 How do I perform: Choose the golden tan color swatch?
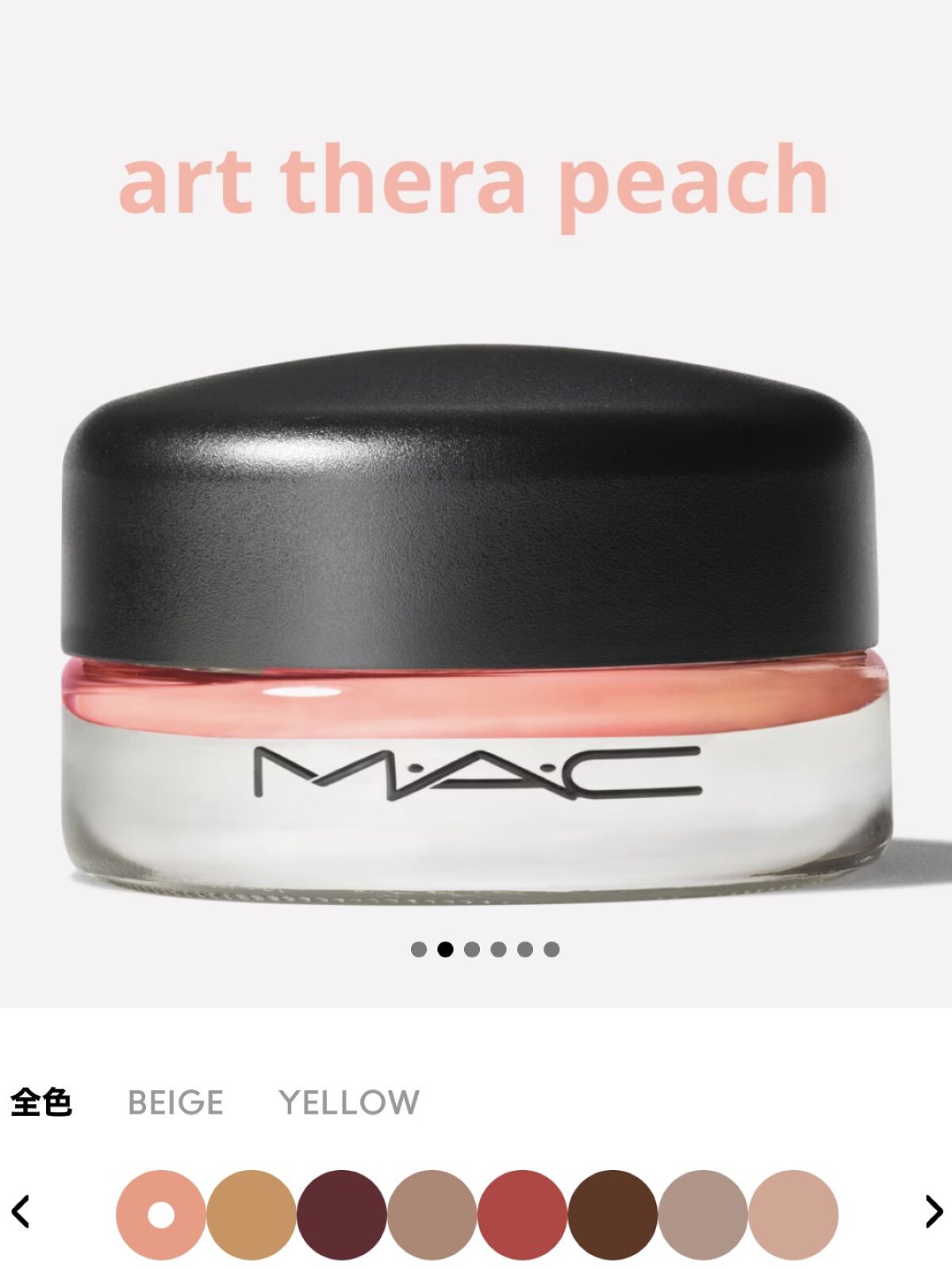point(251,1214)
